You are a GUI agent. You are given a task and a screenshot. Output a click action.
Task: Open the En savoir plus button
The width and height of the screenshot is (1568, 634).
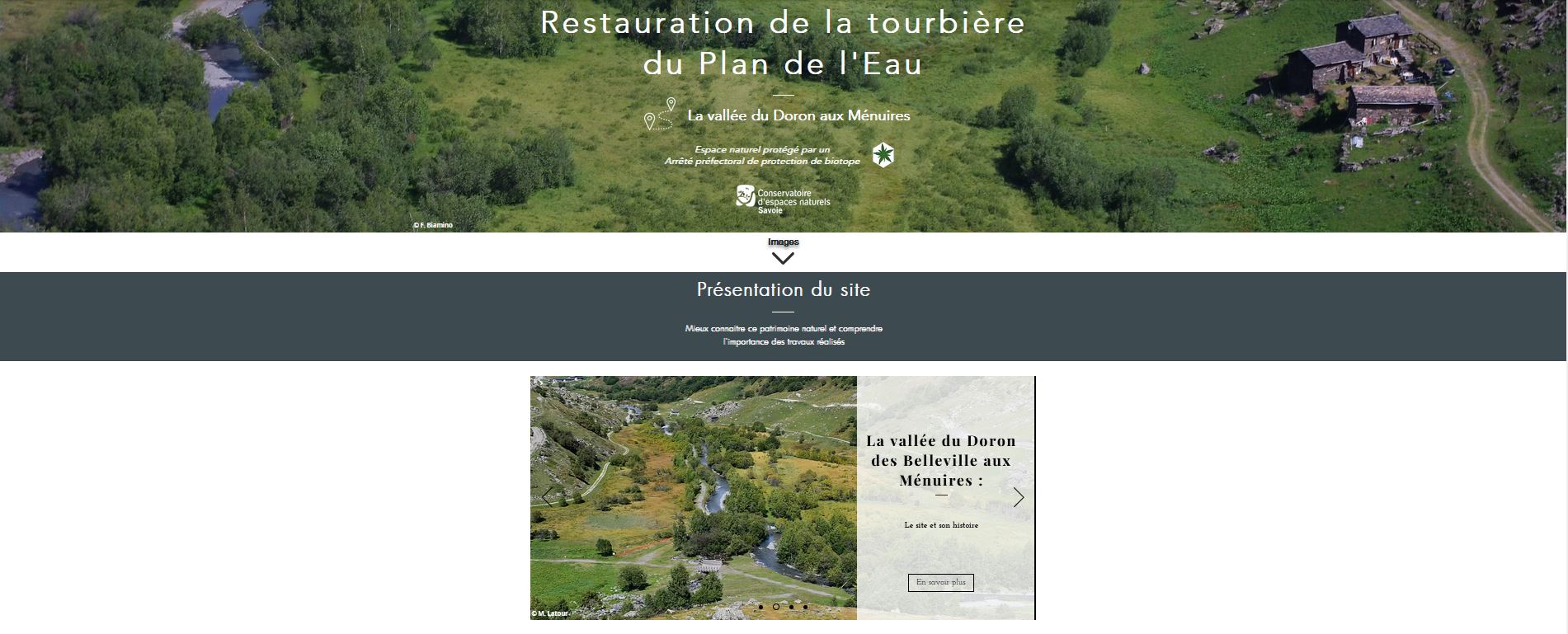(x=940, y=583)
